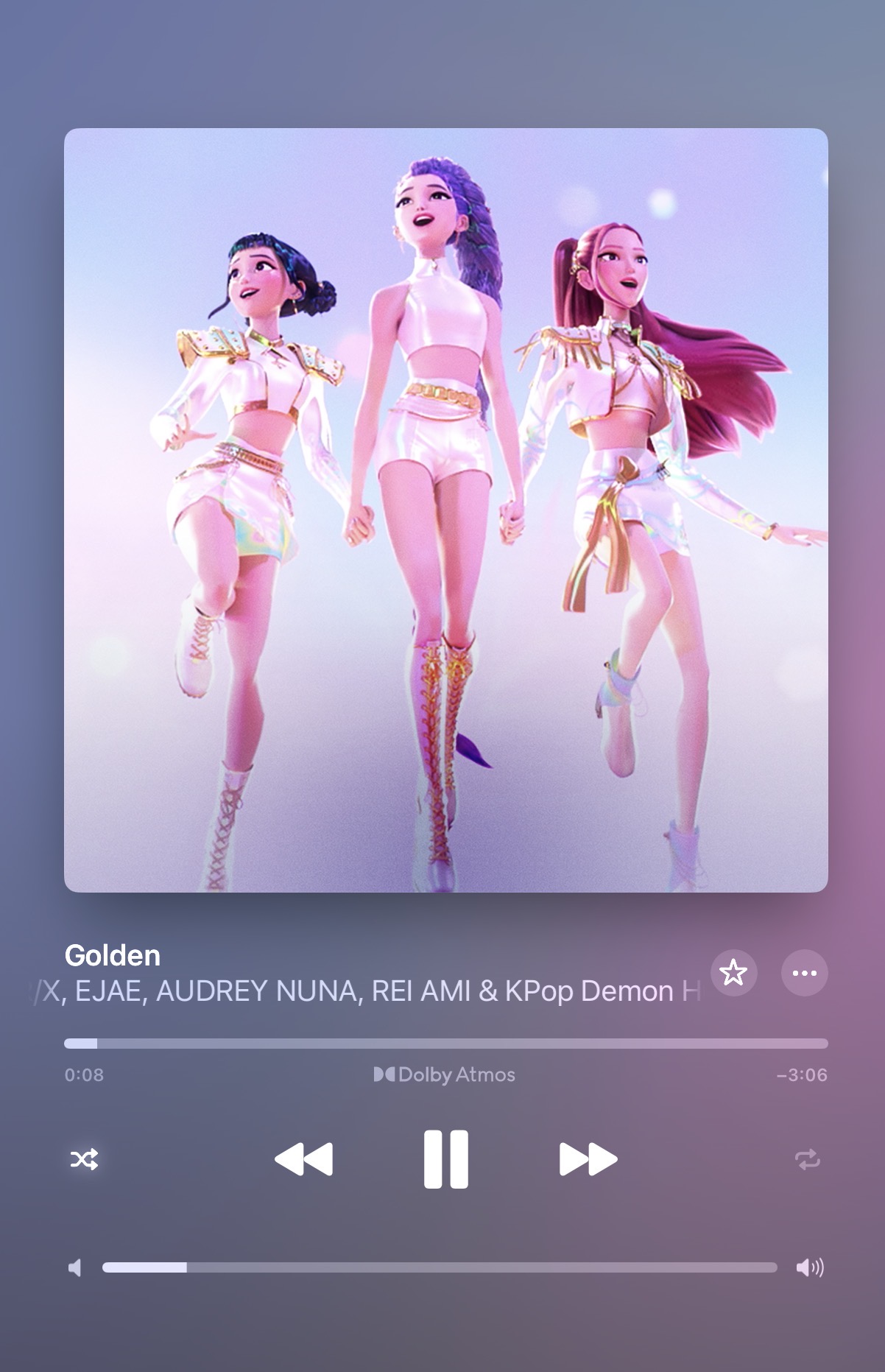Open the artist line under Golden
This screenshot has height=1372, width=885.
coord(368,991)
